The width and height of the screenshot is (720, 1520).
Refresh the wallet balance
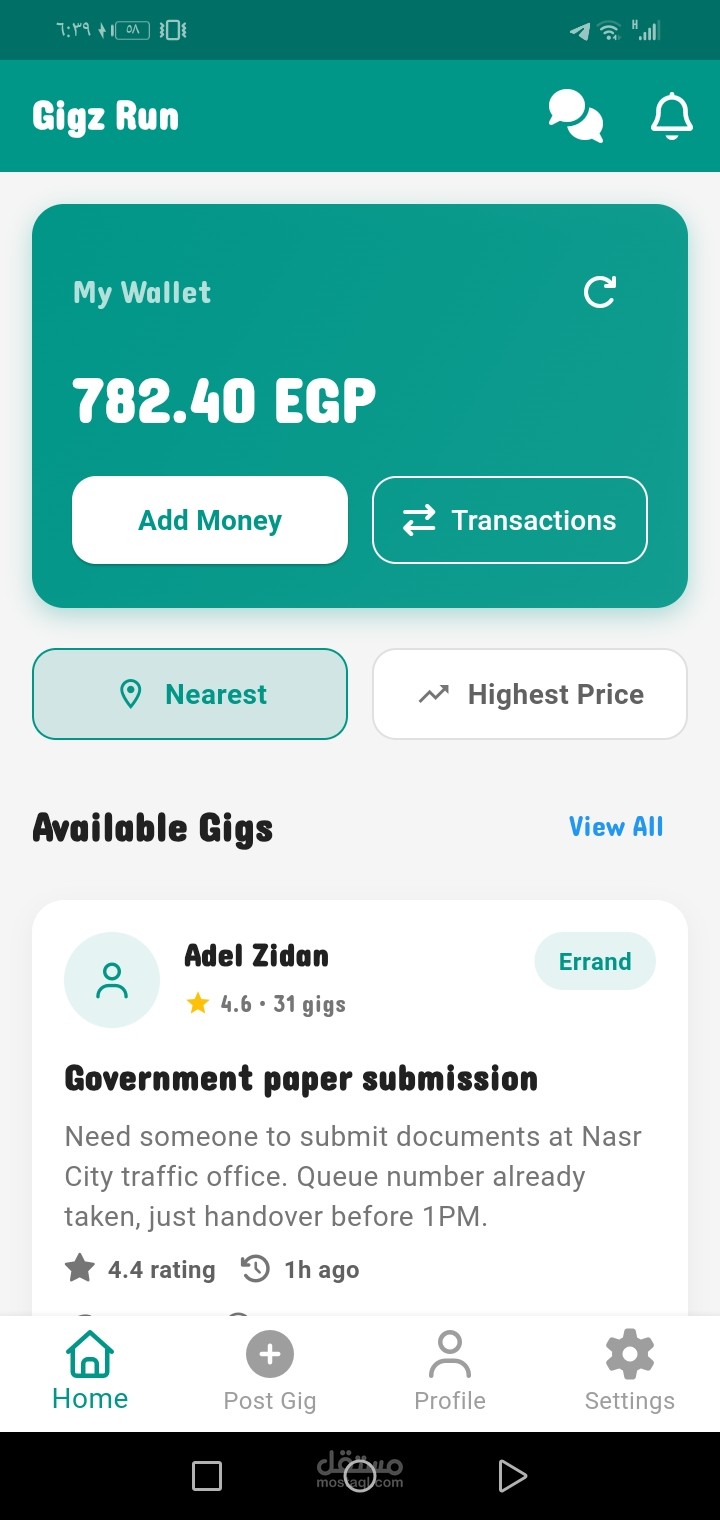point(600,292)
